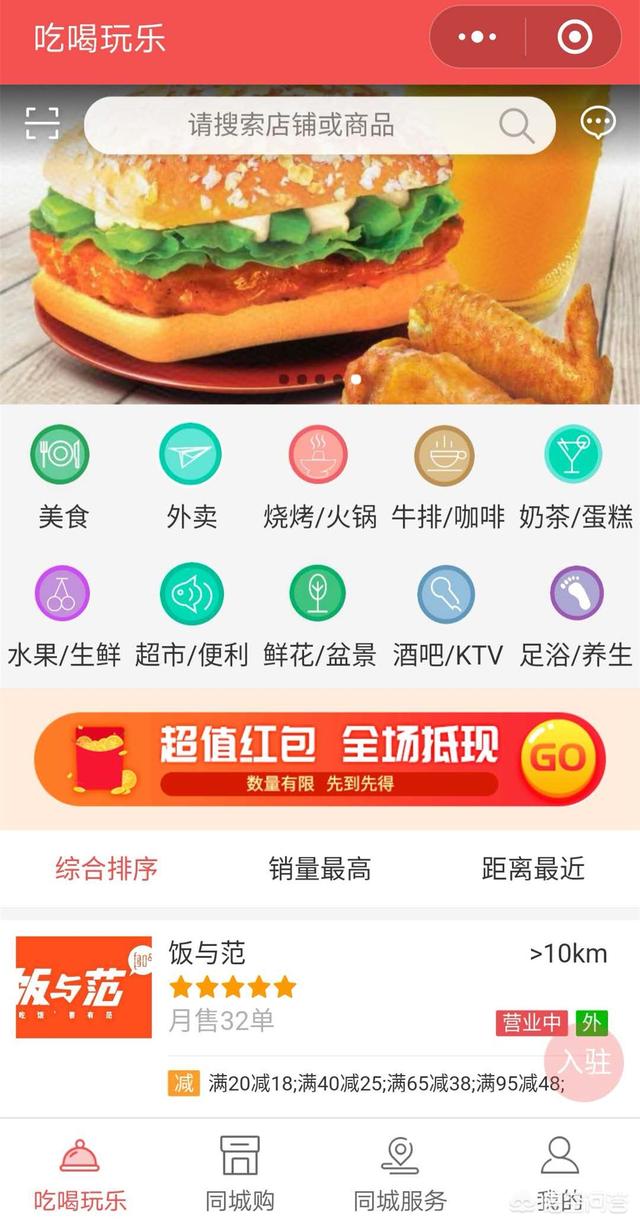Open the QR scan icon

click(x=42, y=124)
